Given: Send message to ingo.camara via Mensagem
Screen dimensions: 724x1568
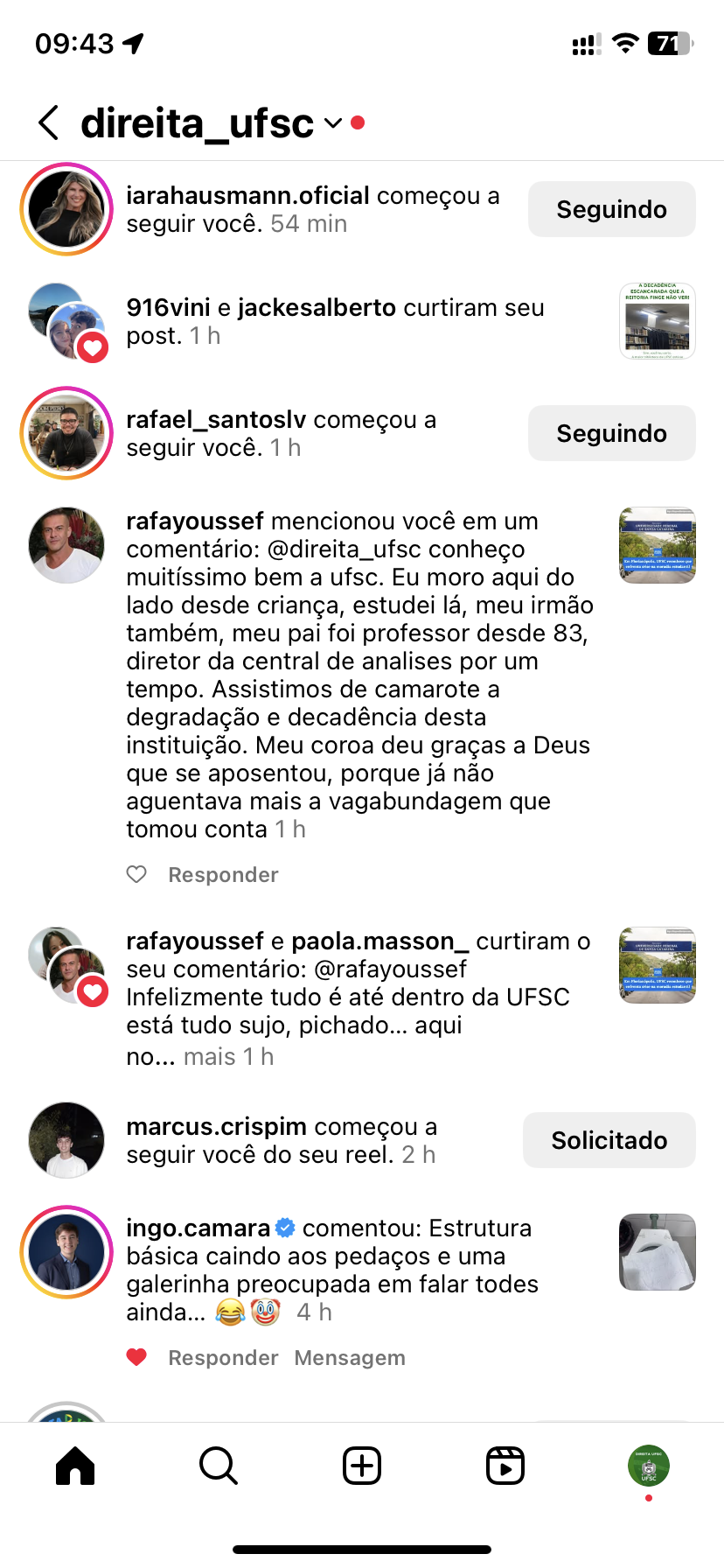Looking at the screenshot, I should pos(350,1357).
